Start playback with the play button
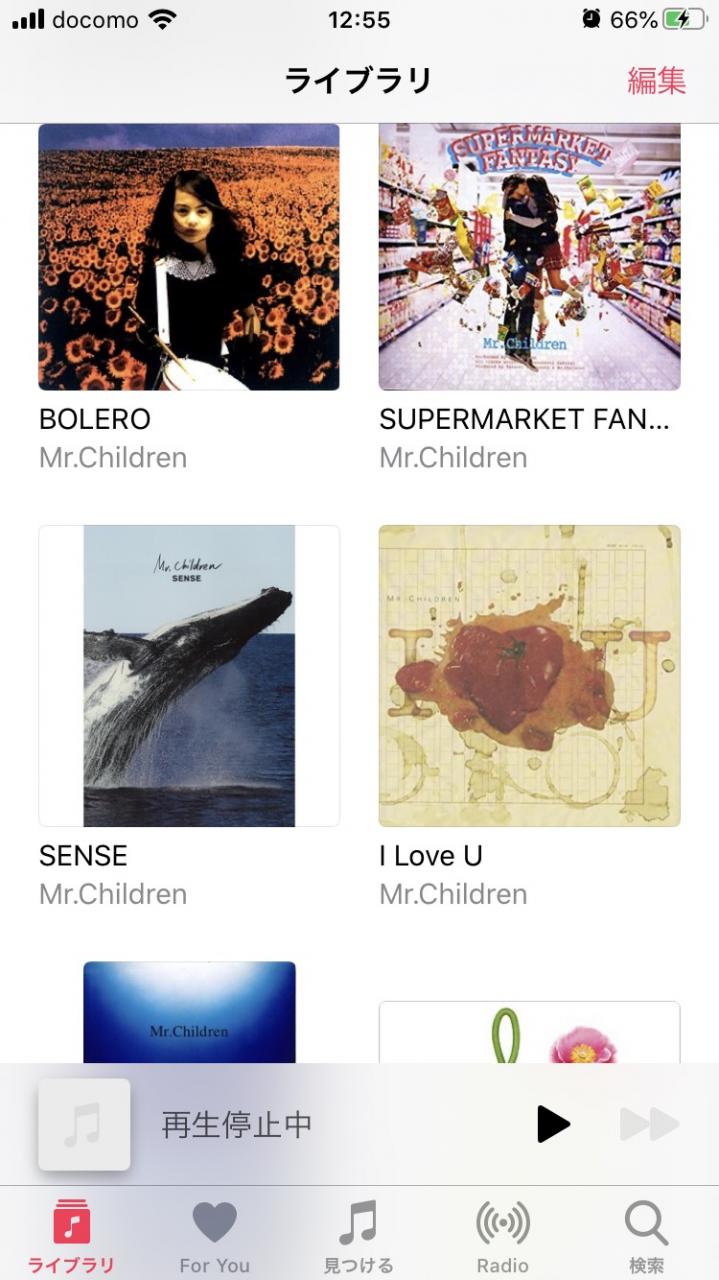 (x=552, y=1124)
